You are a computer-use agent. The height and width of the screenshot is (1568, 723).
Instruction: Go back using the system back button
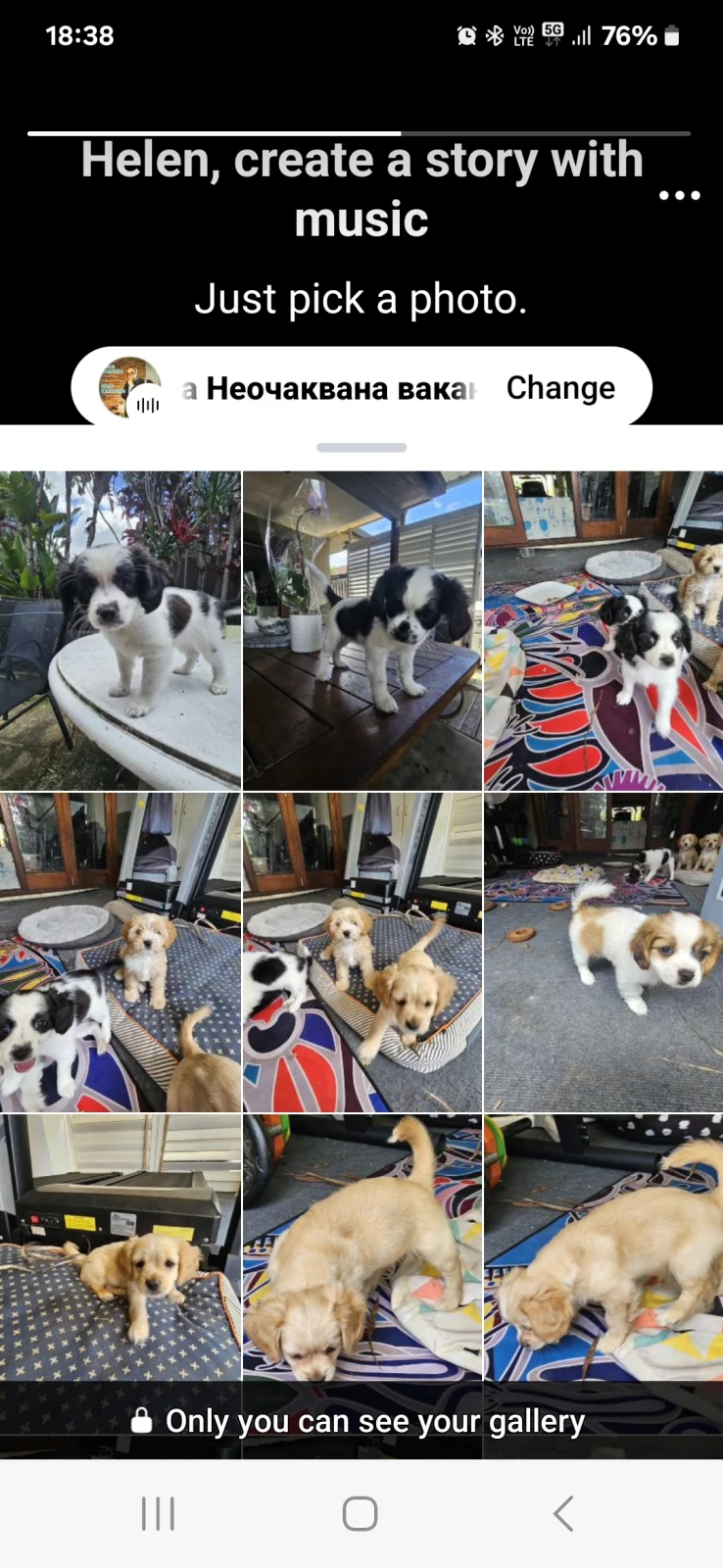(562, 1513)
